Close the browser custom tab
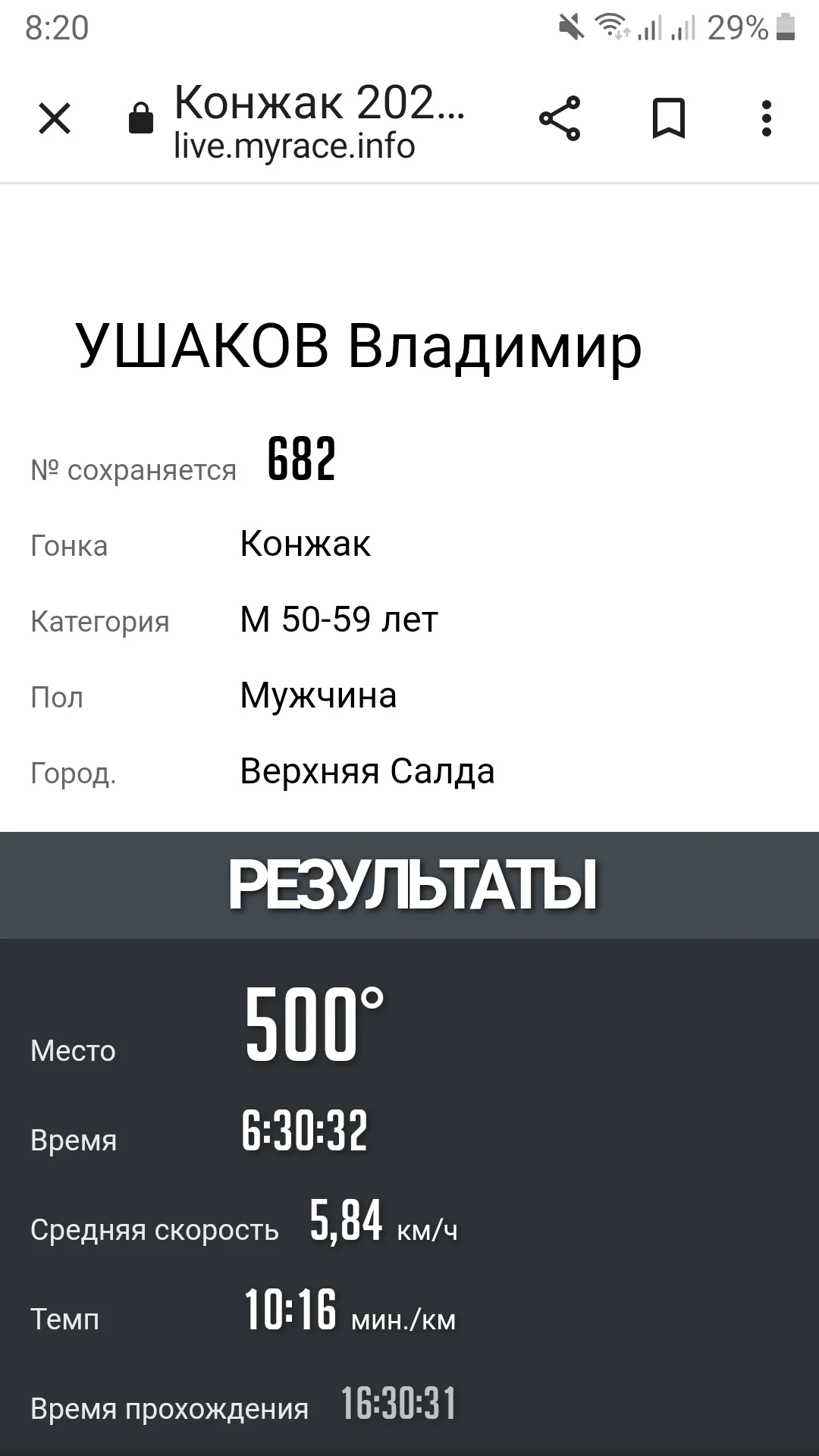This screenshot has height=1456, width=819. [x=55, y=119]
